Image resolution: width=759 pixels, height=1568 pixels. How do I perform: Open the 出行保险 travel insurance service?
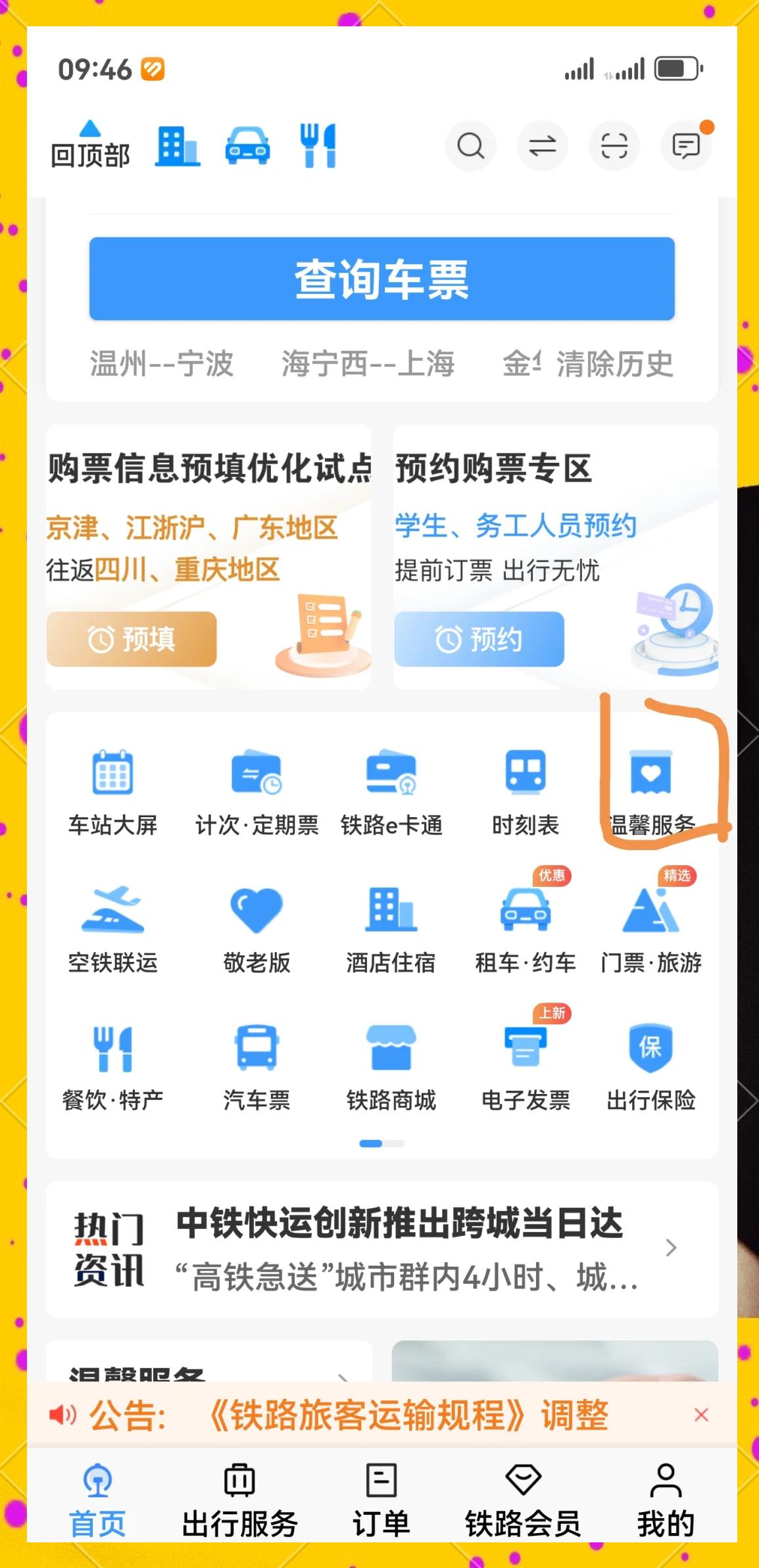[x=652, y=1062]
